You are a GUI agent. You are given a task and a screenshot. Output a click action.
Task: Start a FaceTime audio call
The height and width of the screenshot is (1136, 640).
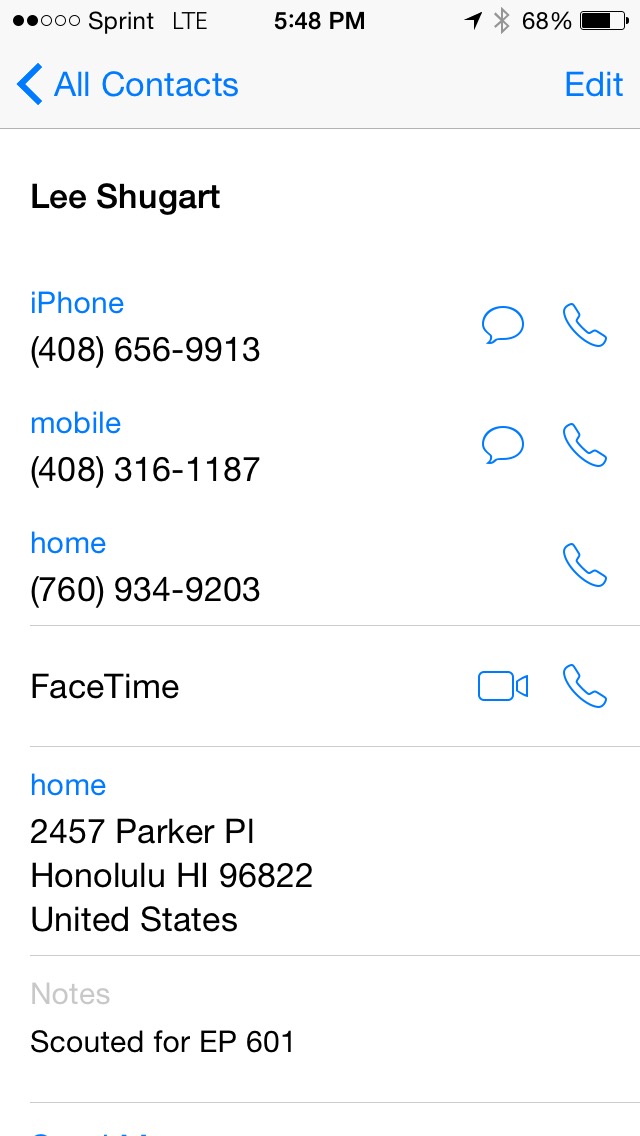(x=585, y=686)
